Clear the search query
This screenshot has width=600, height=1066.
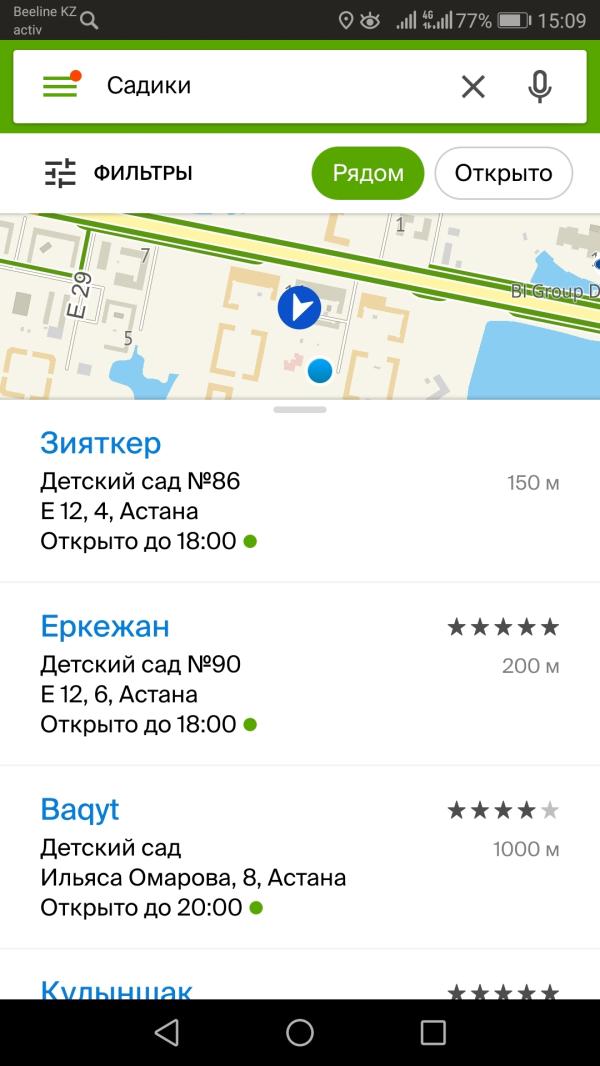[473, 87]
